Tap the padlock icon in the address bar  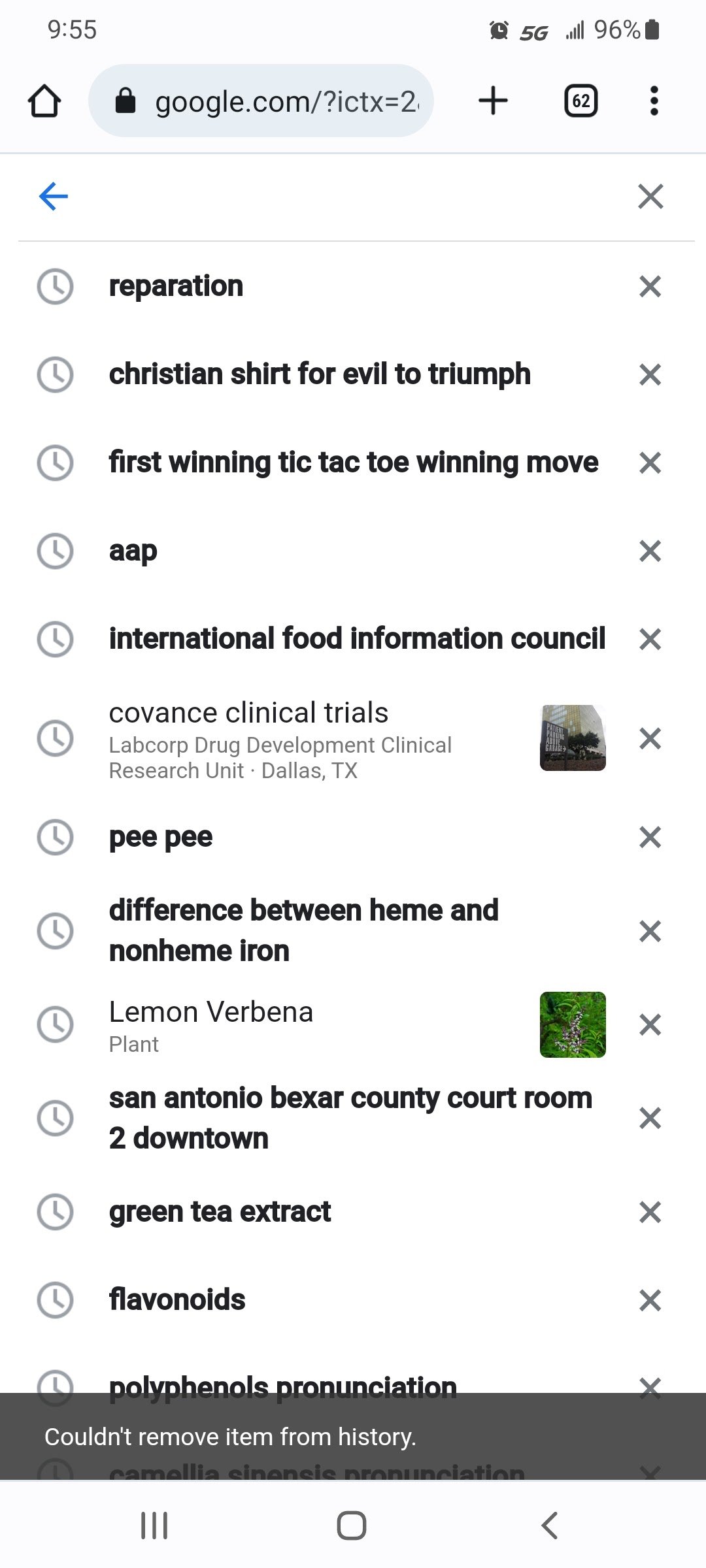[x=125, y=101]
